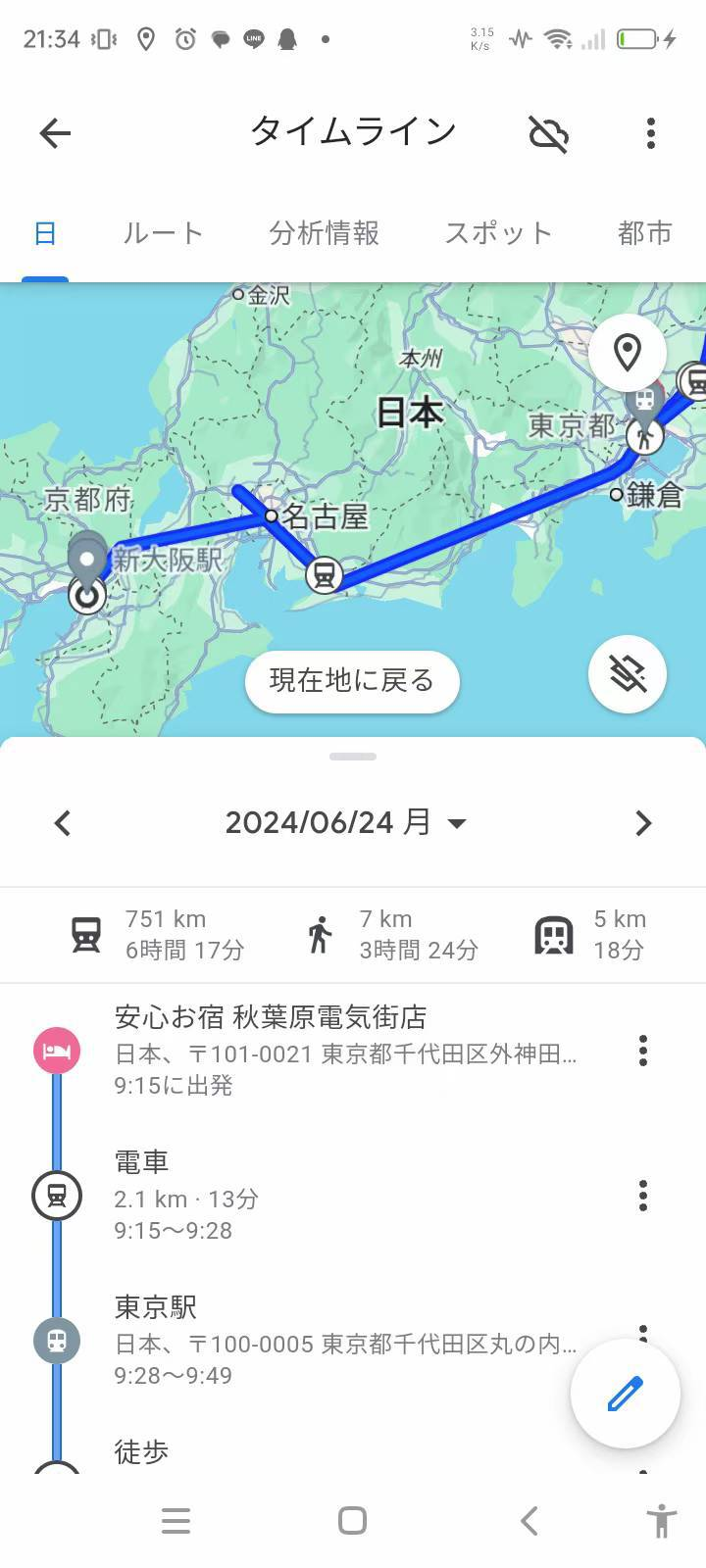Screen dimensions: 706x1568
Task: Switch to the 分析情報 tab
Action: click(325, 233)
